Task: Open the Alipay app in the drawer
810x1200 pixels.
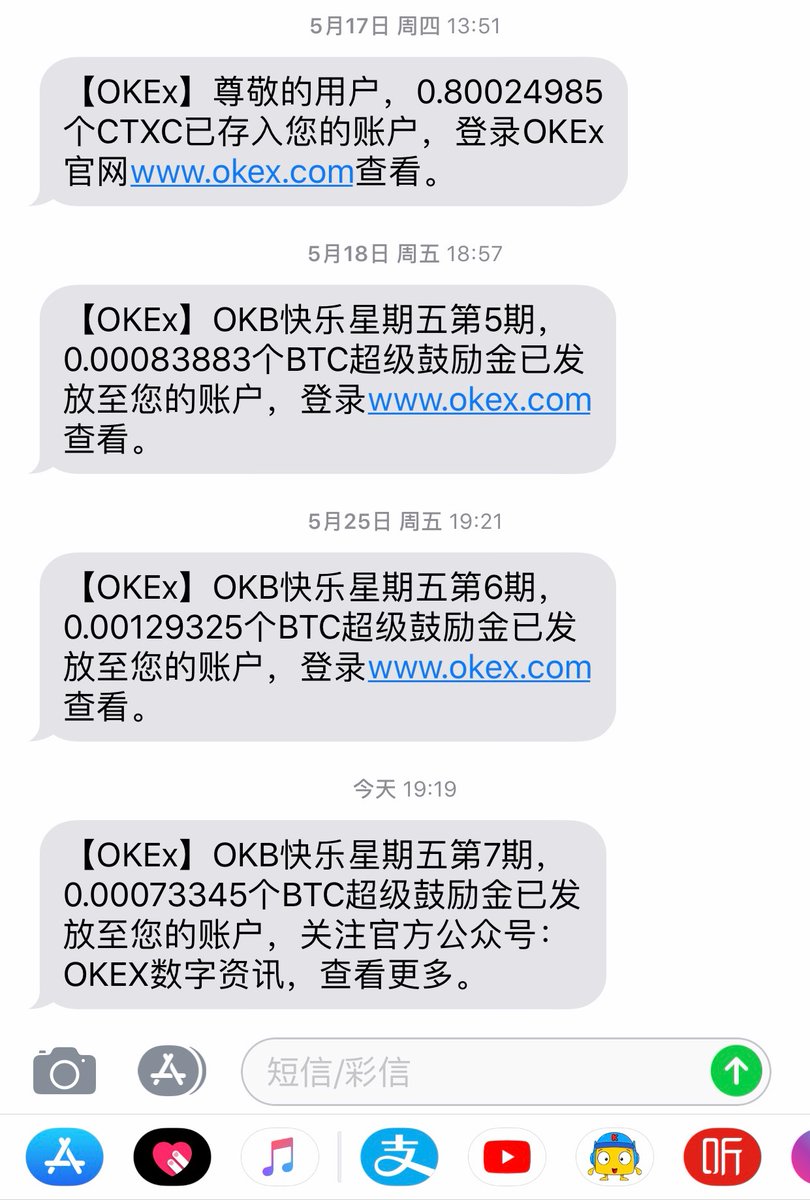Action: click(x=400, y=1158)
